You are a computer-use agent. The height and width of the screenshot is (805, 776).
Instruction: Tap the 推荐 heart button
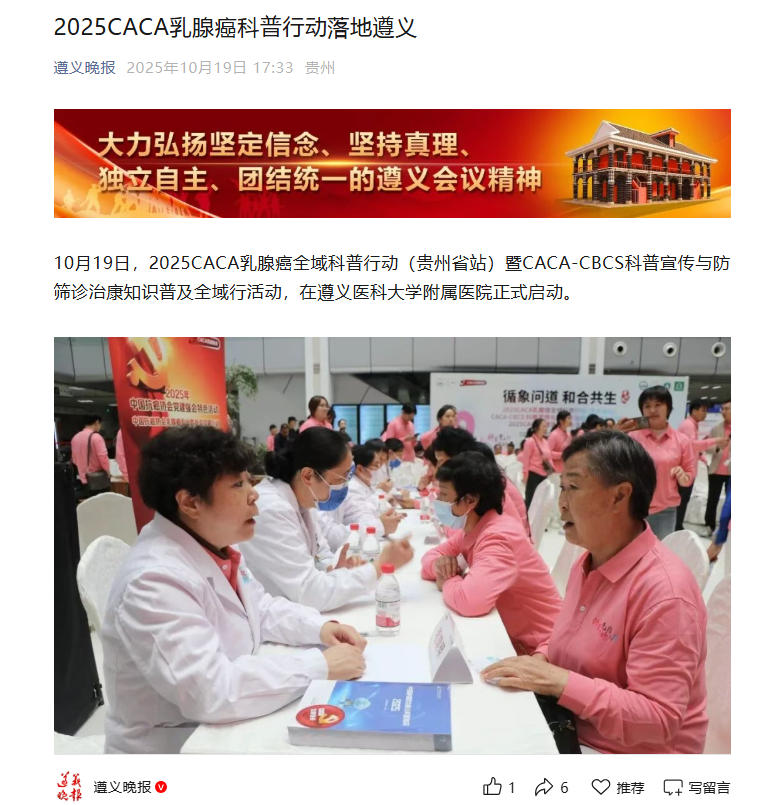pos(617,787)
